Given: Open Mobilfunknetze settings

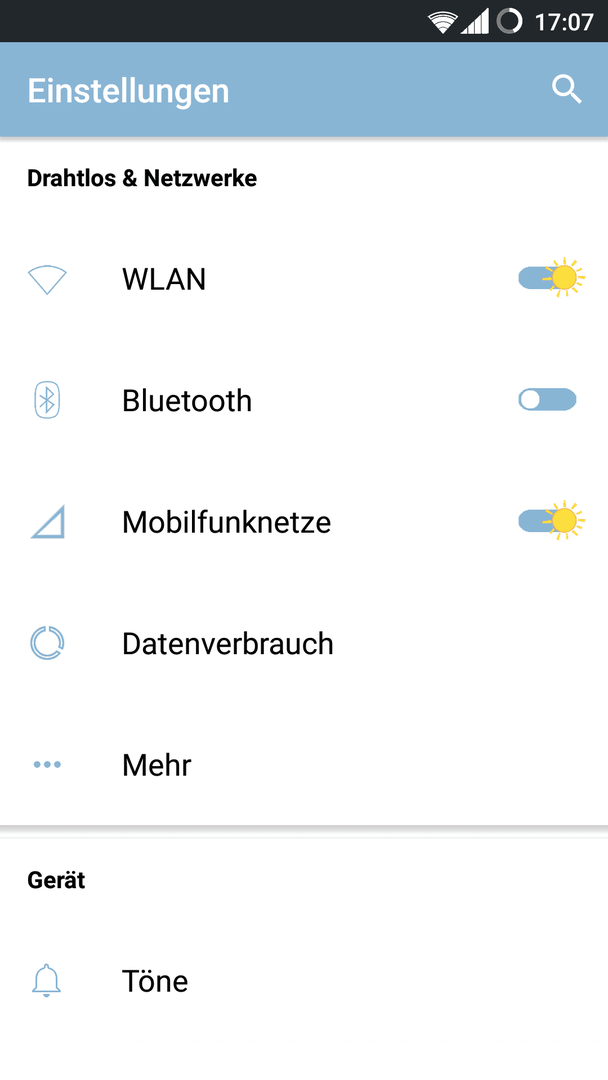Looking at the screenshot, I should click(304, 521).
